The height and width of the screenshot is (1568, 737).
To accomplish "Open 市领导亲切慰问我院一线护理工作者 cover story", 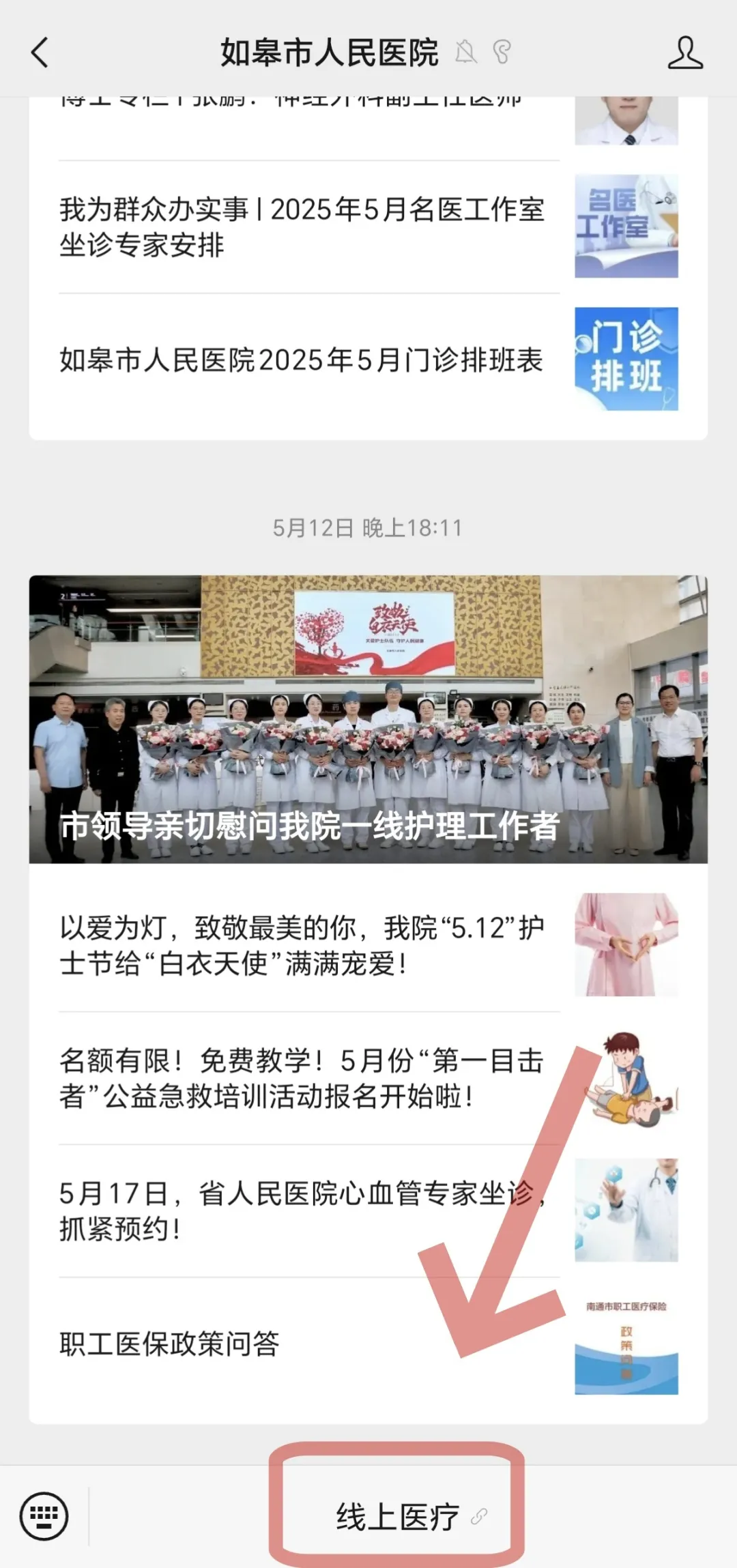I will pos(368,719).
